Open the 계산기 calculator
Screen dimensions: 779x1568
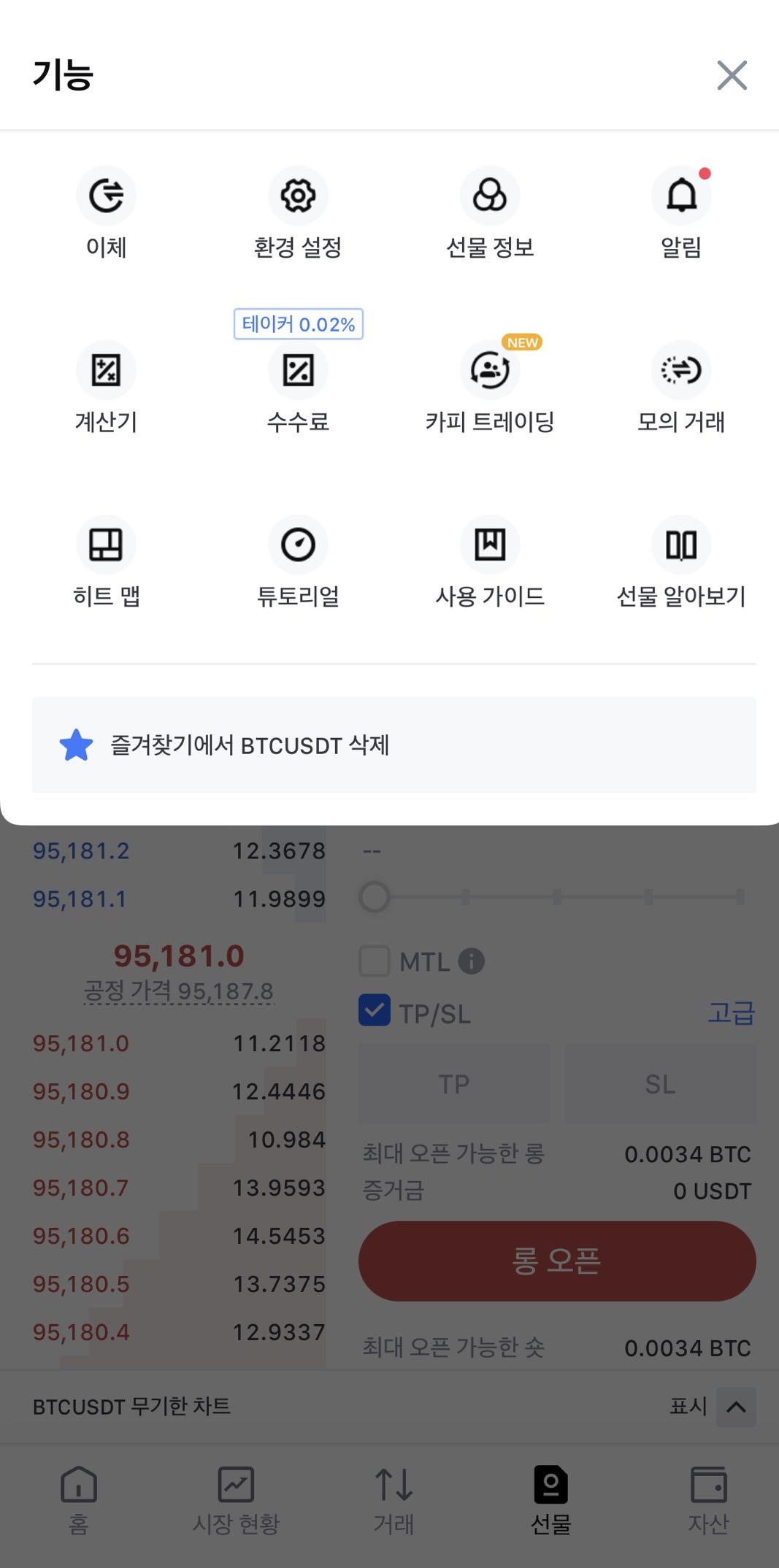(x=107, y=370)
